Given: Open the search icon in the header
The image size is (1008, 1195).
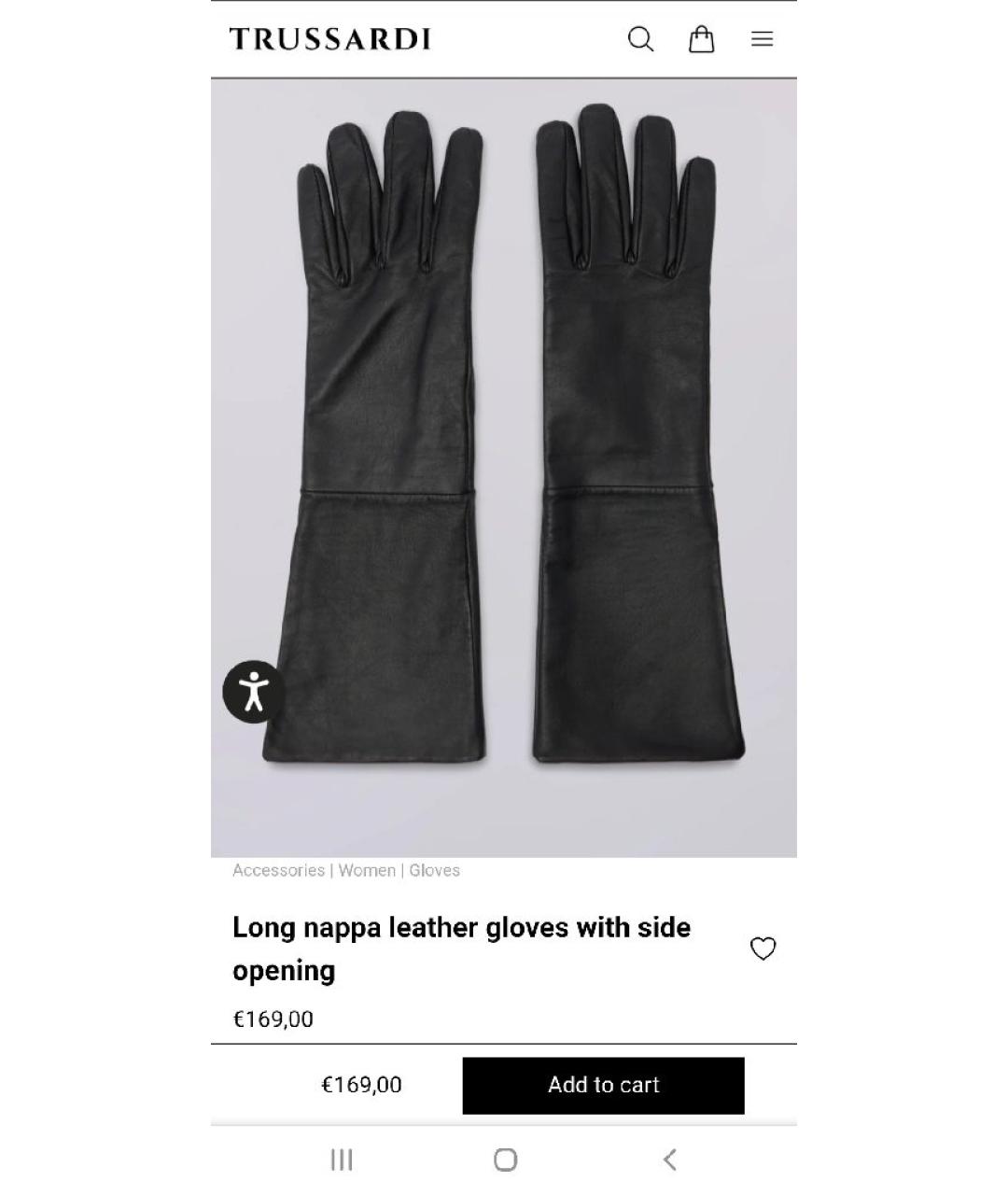Looking at the screenshot, I should (x=640, y=39).
